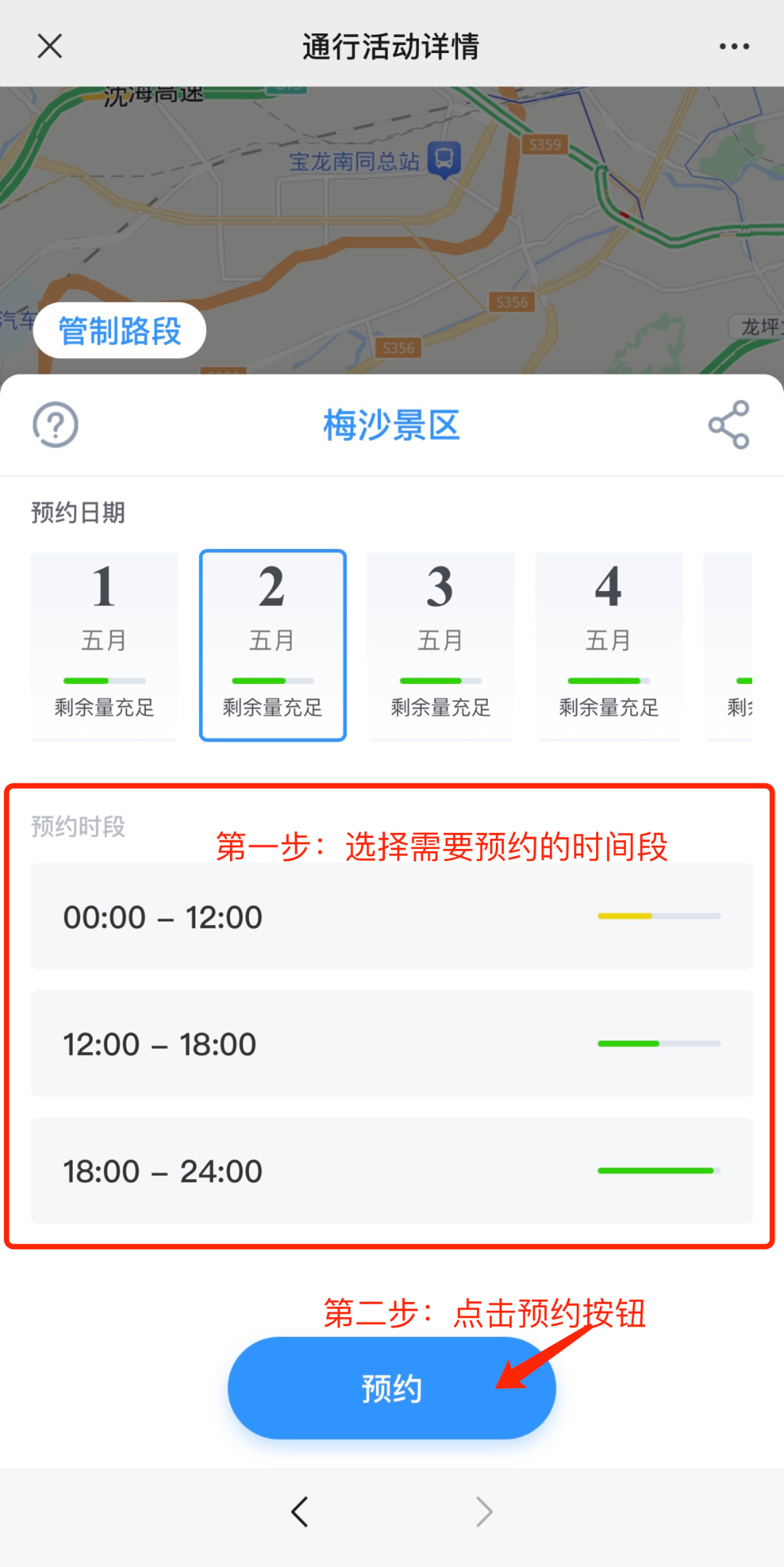The height and width of the screenshot is (1567, 784).
Task: Choose May 3 date card
Action: coord(441,645)
